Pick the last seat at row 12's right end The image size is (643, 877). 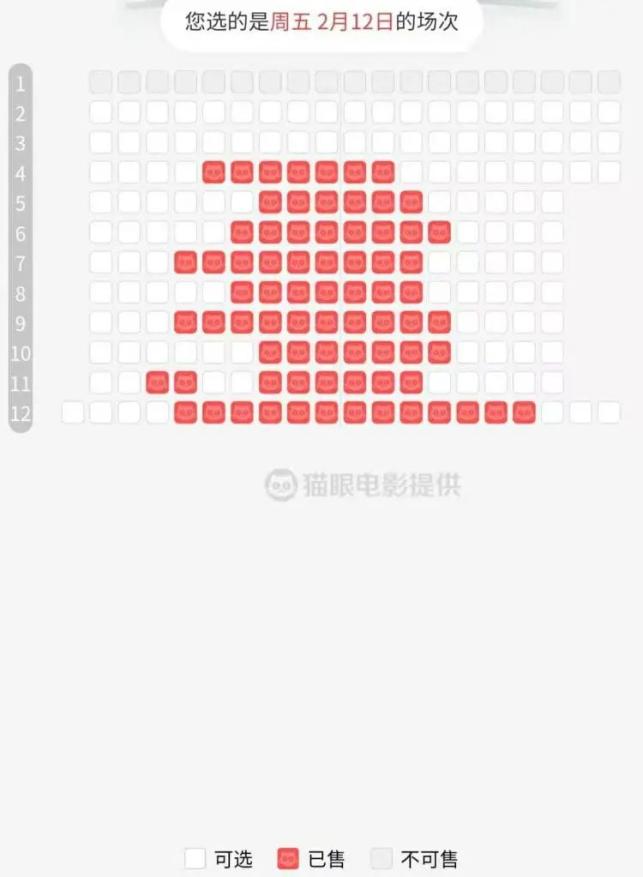(x=609, y=412)
